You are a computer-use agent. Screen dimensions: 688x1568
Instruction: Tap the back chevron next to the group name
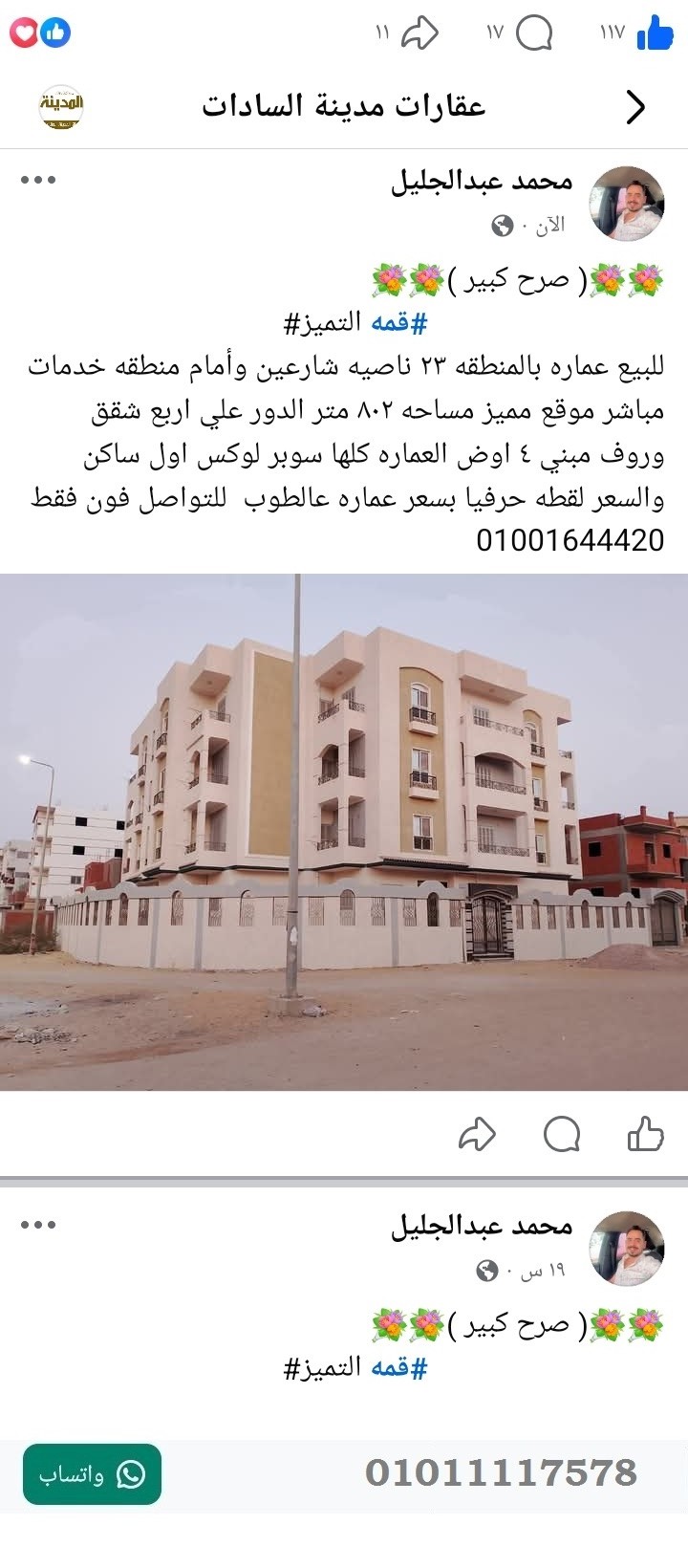point(634,107)
